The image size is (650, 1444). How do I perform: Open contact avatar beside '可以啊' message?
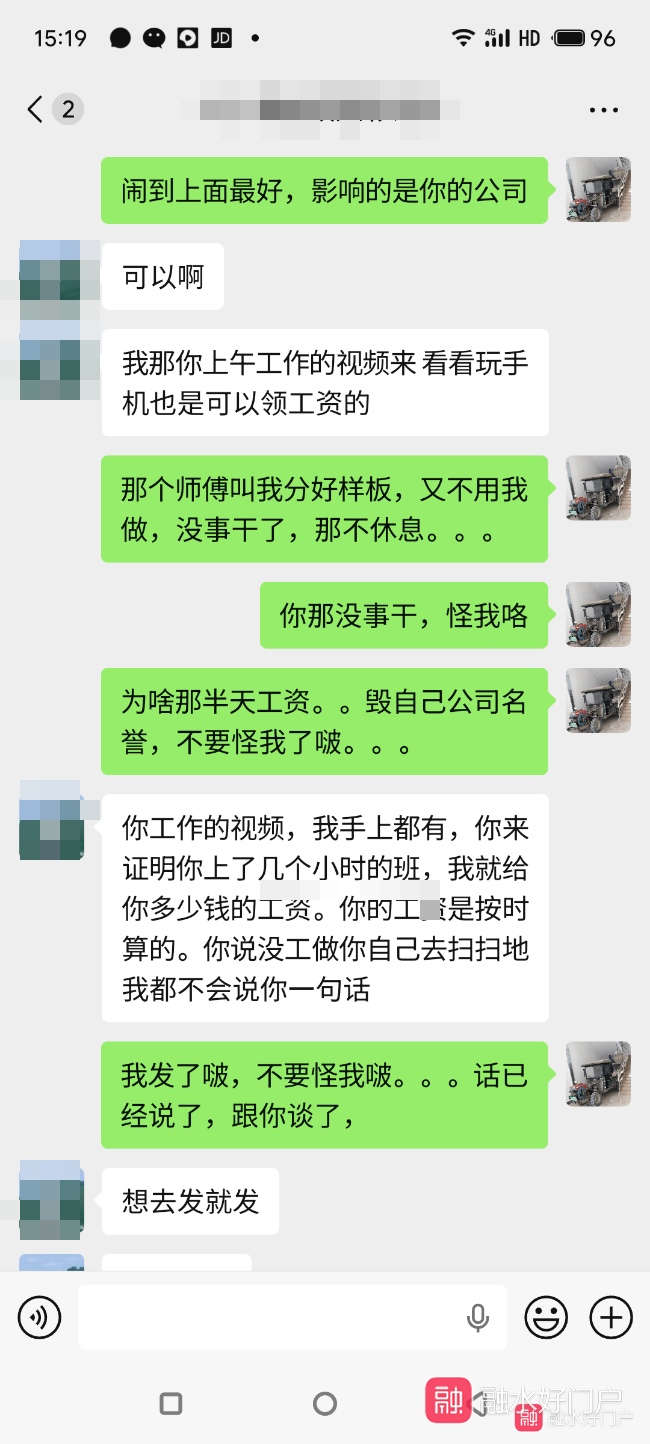point(52,272)
